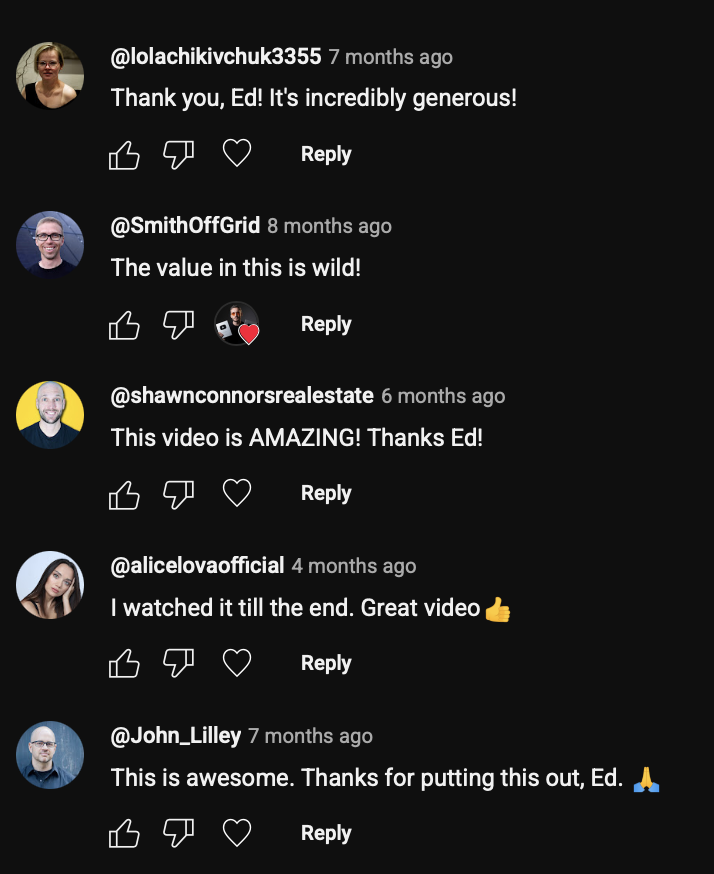
Task: Like the comment by @John_Lilley
Action: tap(124, 834)
